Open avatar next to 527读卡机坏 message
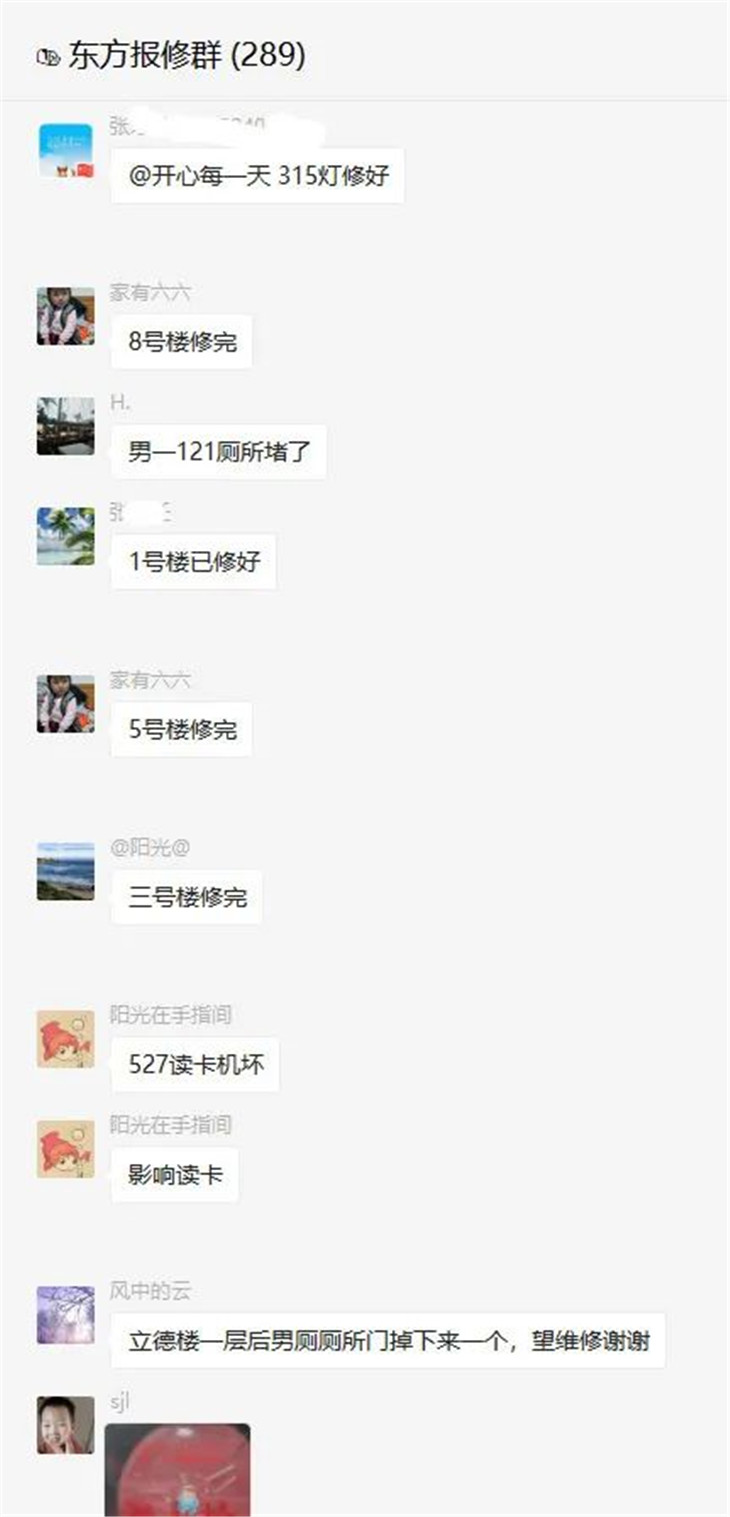 pyautogui.click(x=66, y=1038)
